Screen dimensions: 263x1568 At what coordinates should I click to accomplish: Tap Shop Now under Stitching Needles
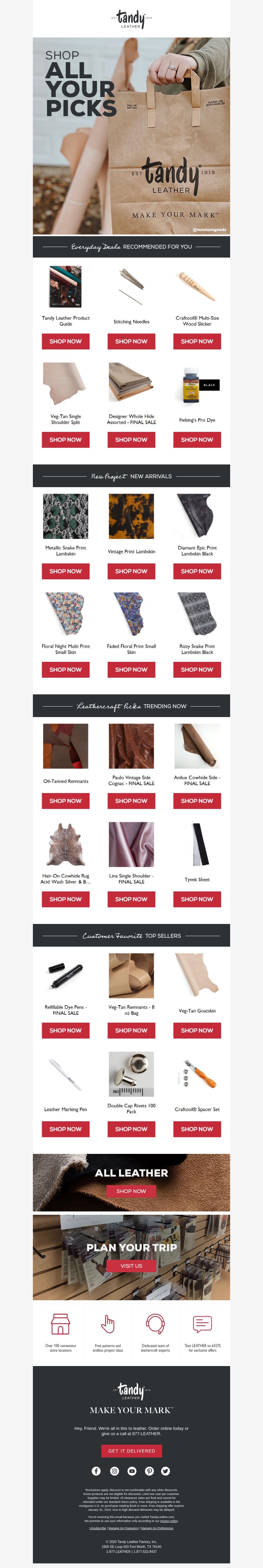pos(131,341)
